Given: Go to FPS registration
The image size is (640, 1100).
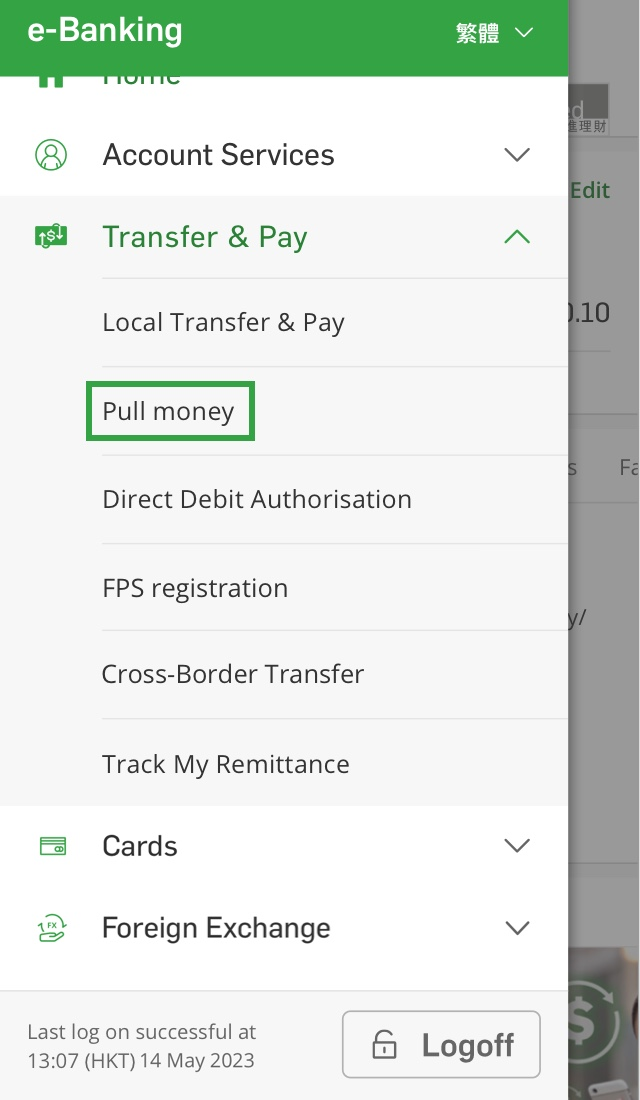Looking at the screenshot, I should pos(335,587).
